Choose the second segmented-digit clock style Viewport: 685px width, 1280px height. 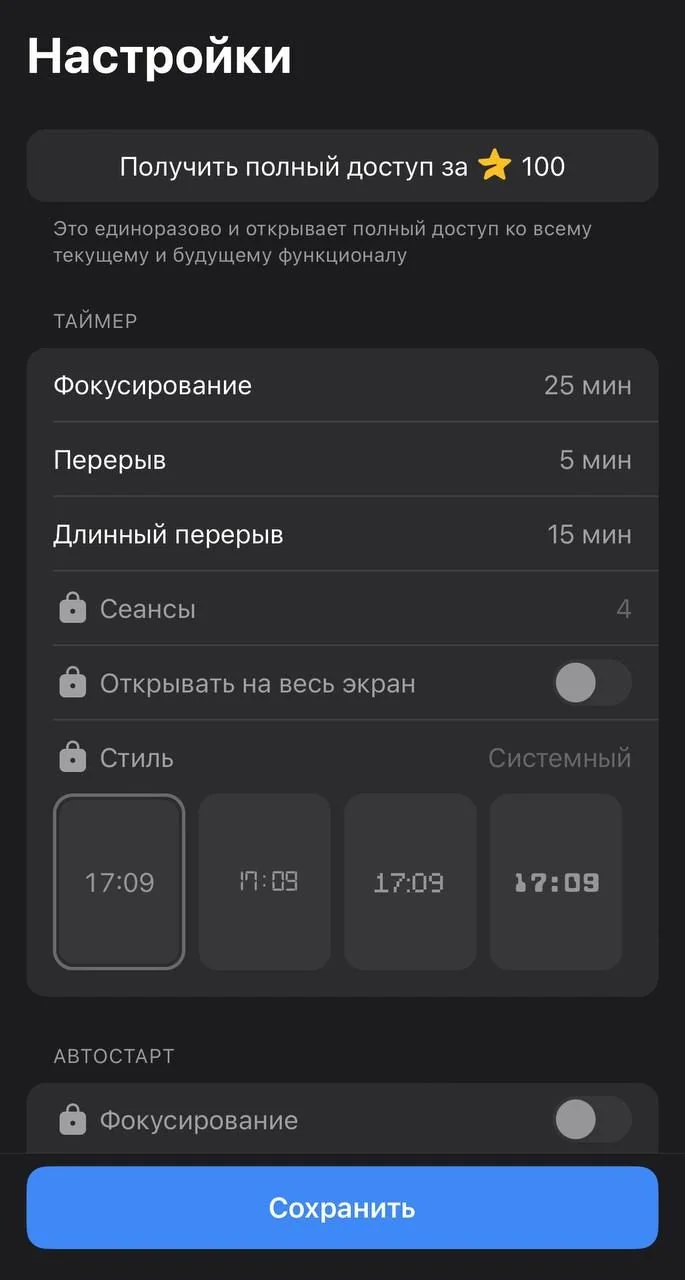click(265, 882)
